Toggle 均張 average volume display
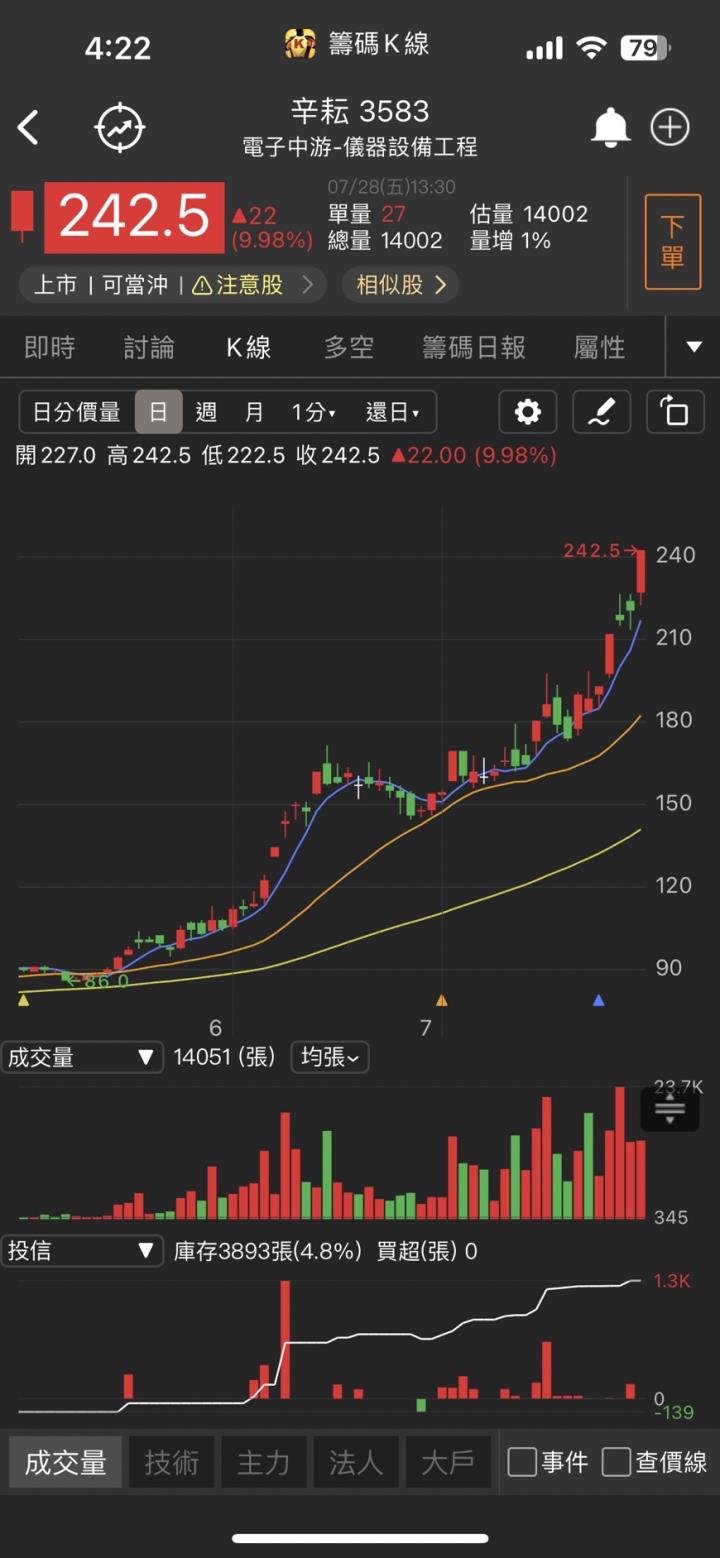Screen dimensions: 720x1558 pos(329,1057)
